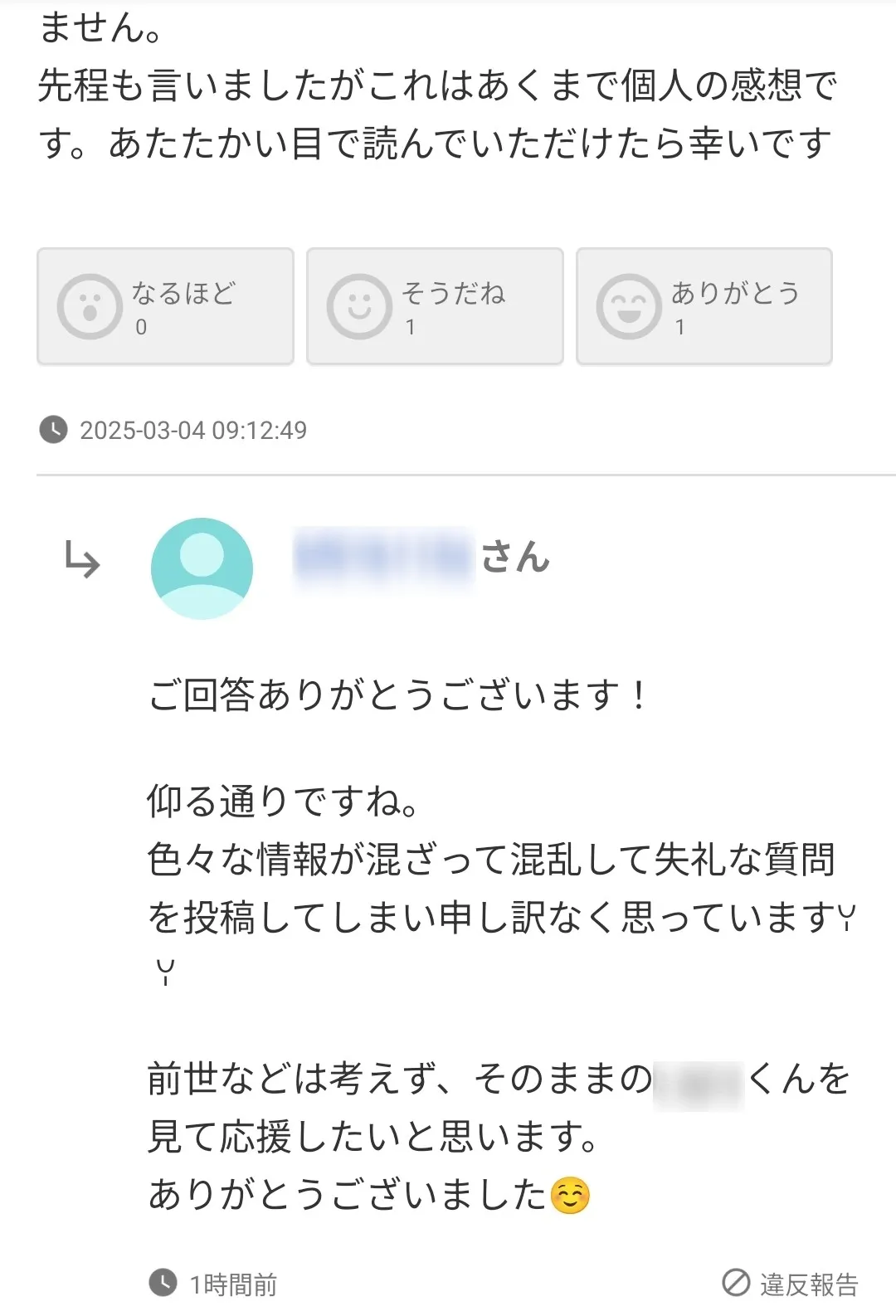Report the reply via 違反報告

[791, 1284]
